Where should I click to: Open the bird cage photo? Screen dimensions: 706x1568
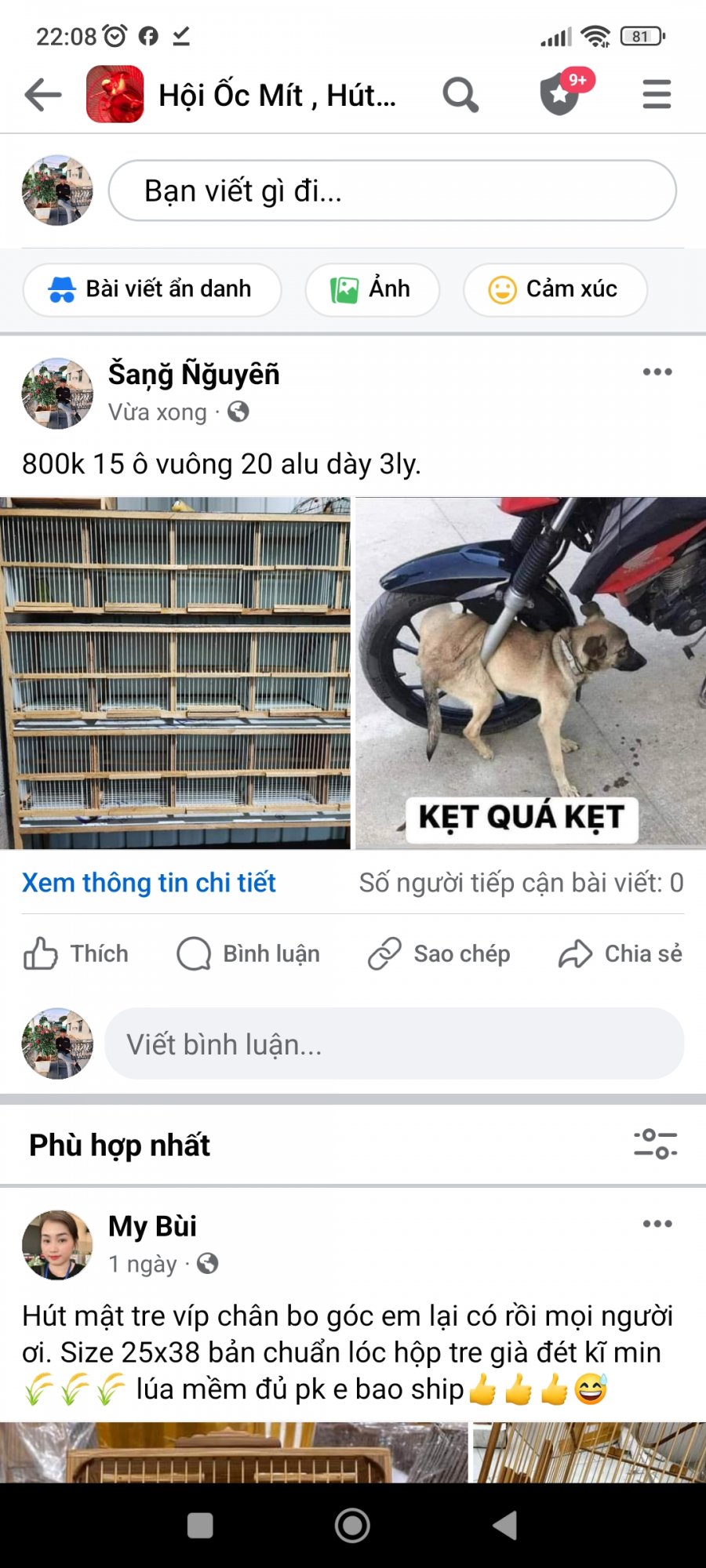pyautogui.click(x=175, y=673)
